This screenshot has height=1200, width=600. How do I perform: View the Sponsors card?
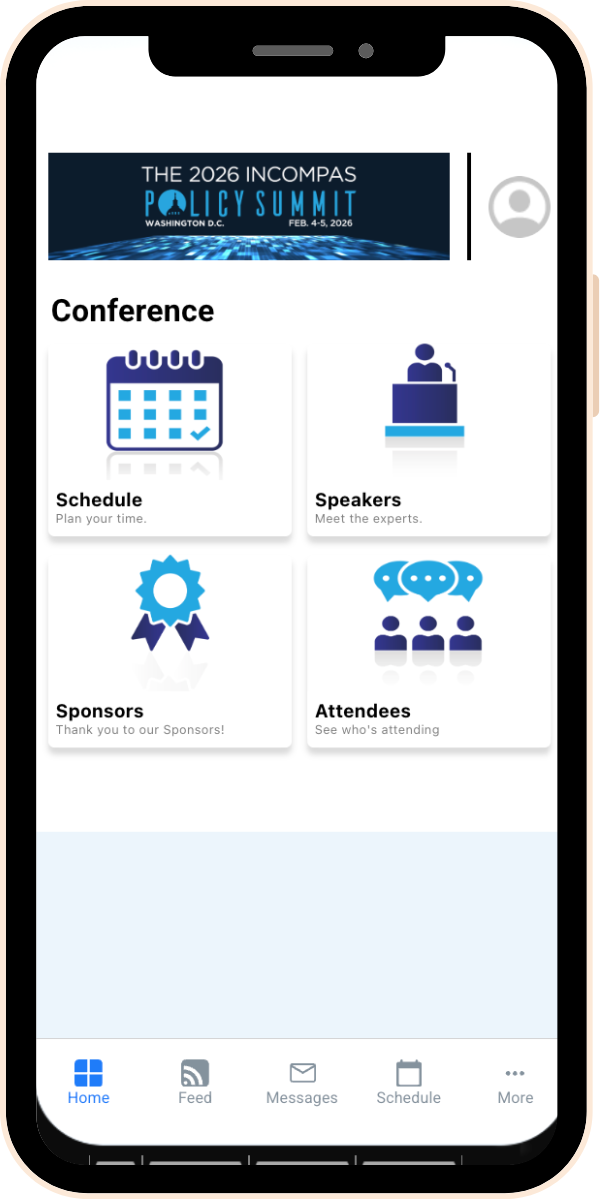(x=170, y=651)
